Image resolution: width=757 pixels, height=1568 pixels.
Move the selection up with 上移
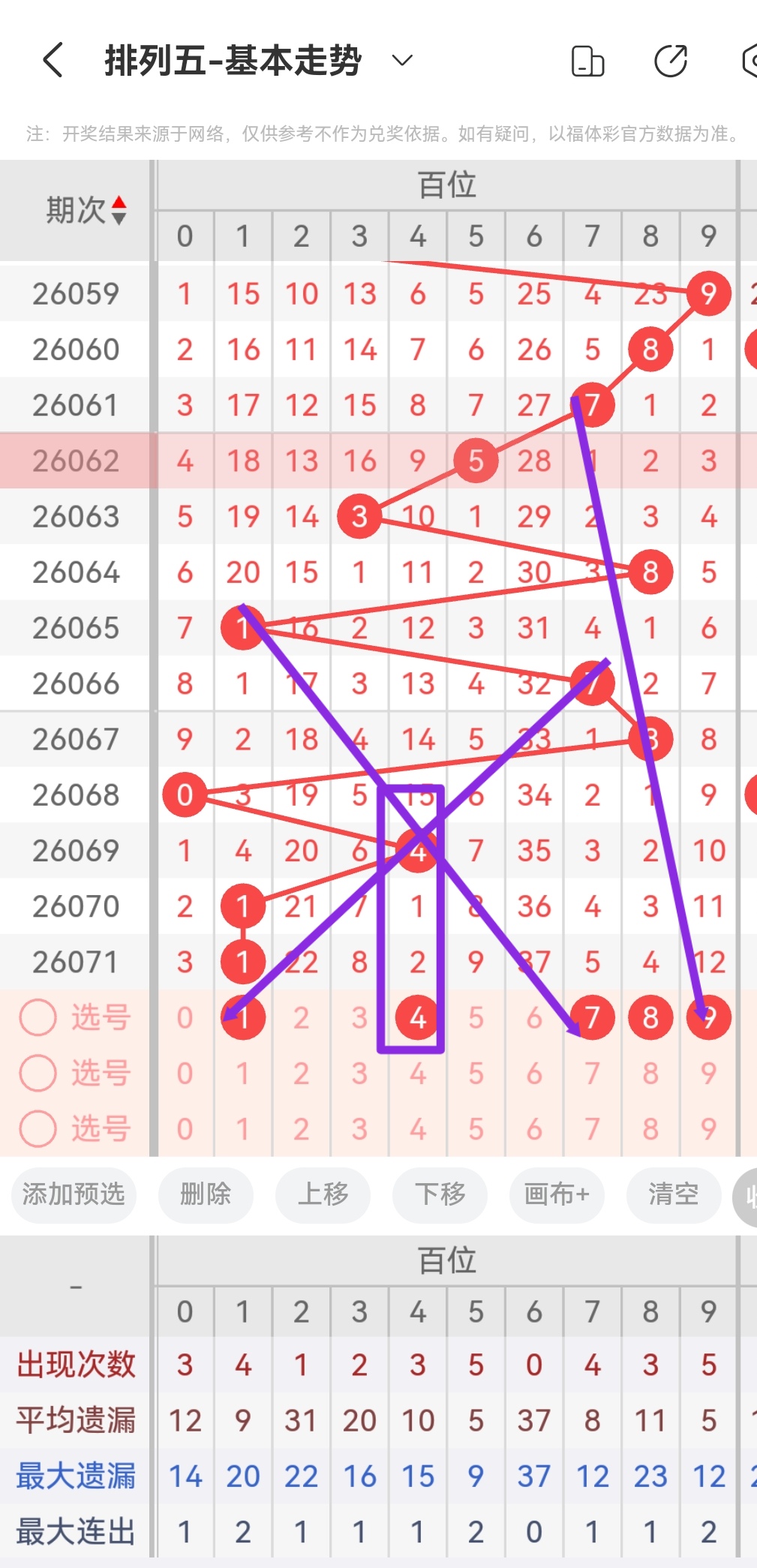323,1194
